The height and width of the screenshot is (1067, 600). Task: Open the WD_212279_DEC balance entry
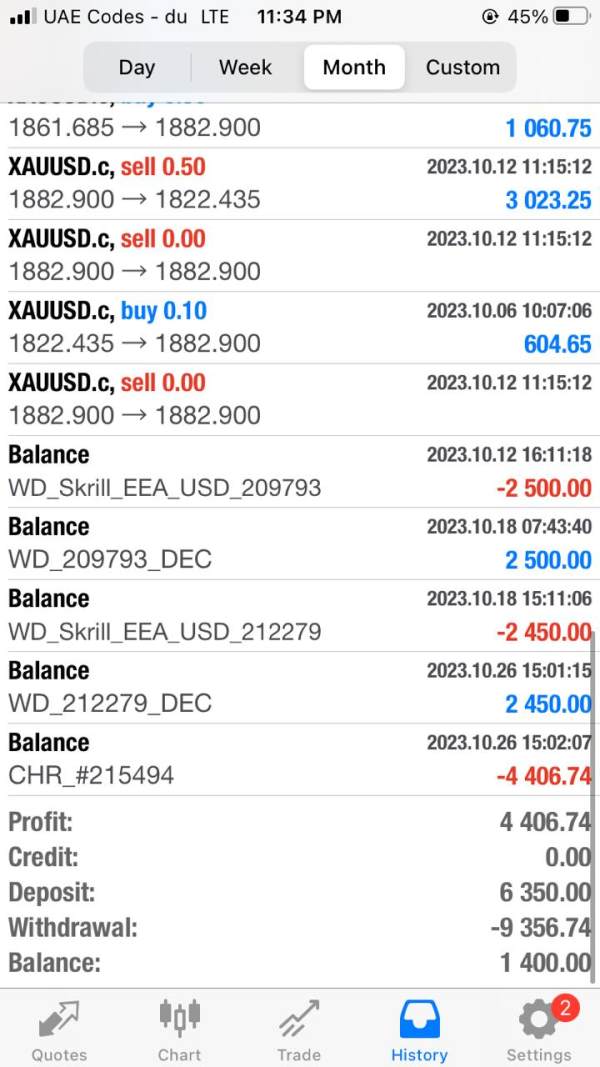[x=300, y=687]
